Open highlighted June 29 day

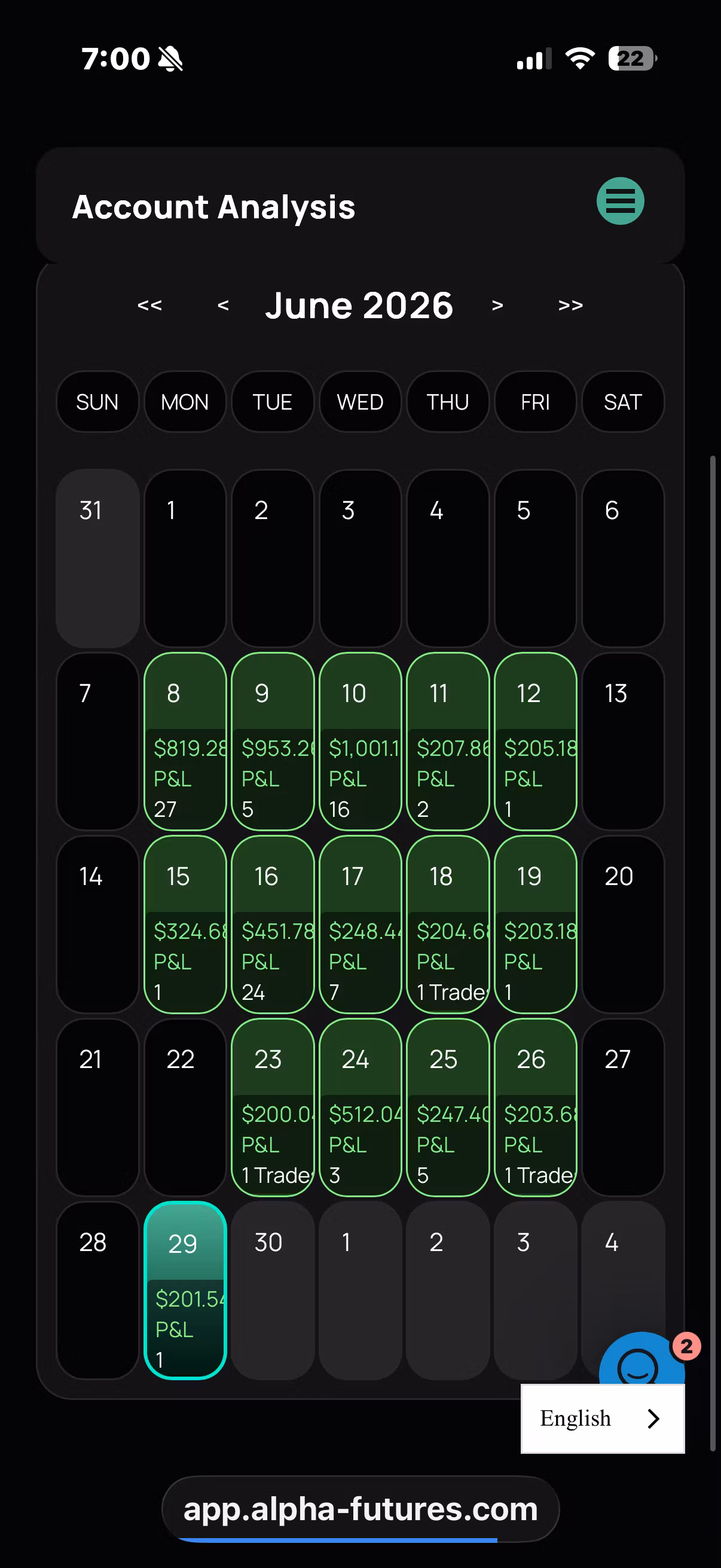(185, 1291)
